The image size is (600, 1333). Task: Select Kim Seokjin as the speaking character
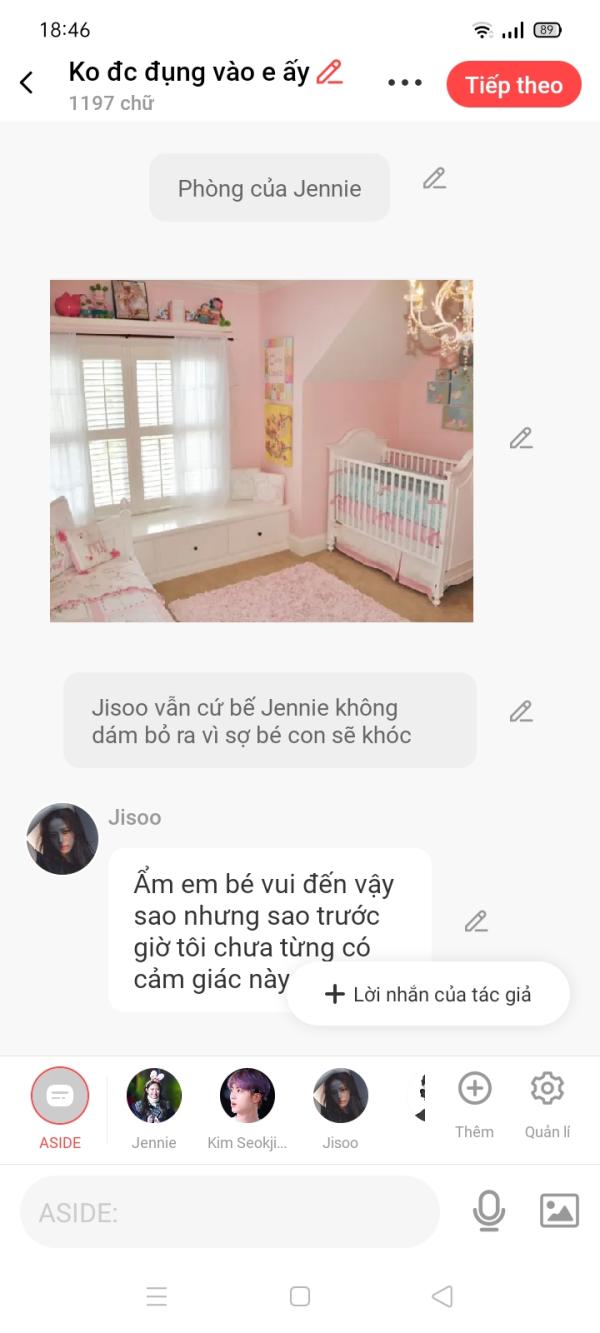[x=247, y=1097]
